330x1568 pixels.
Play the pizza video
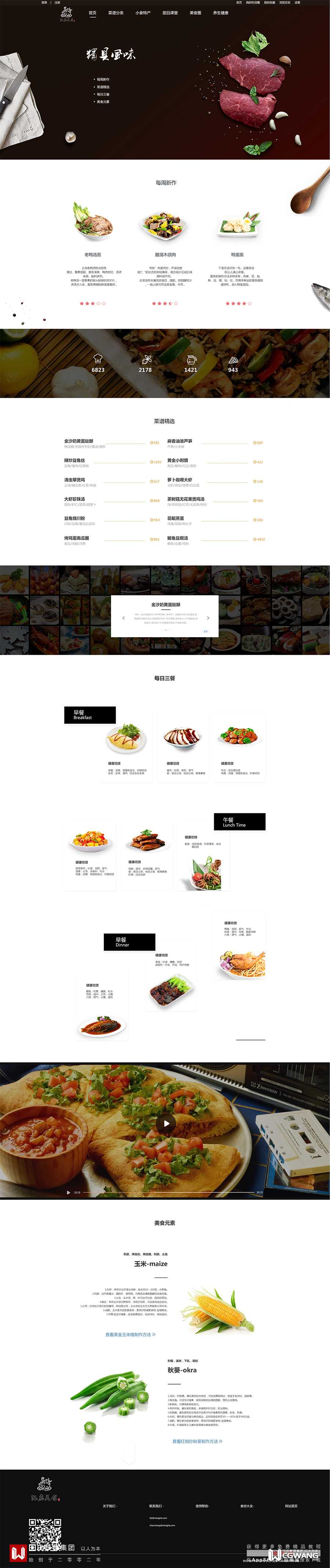click(165, 1124)
